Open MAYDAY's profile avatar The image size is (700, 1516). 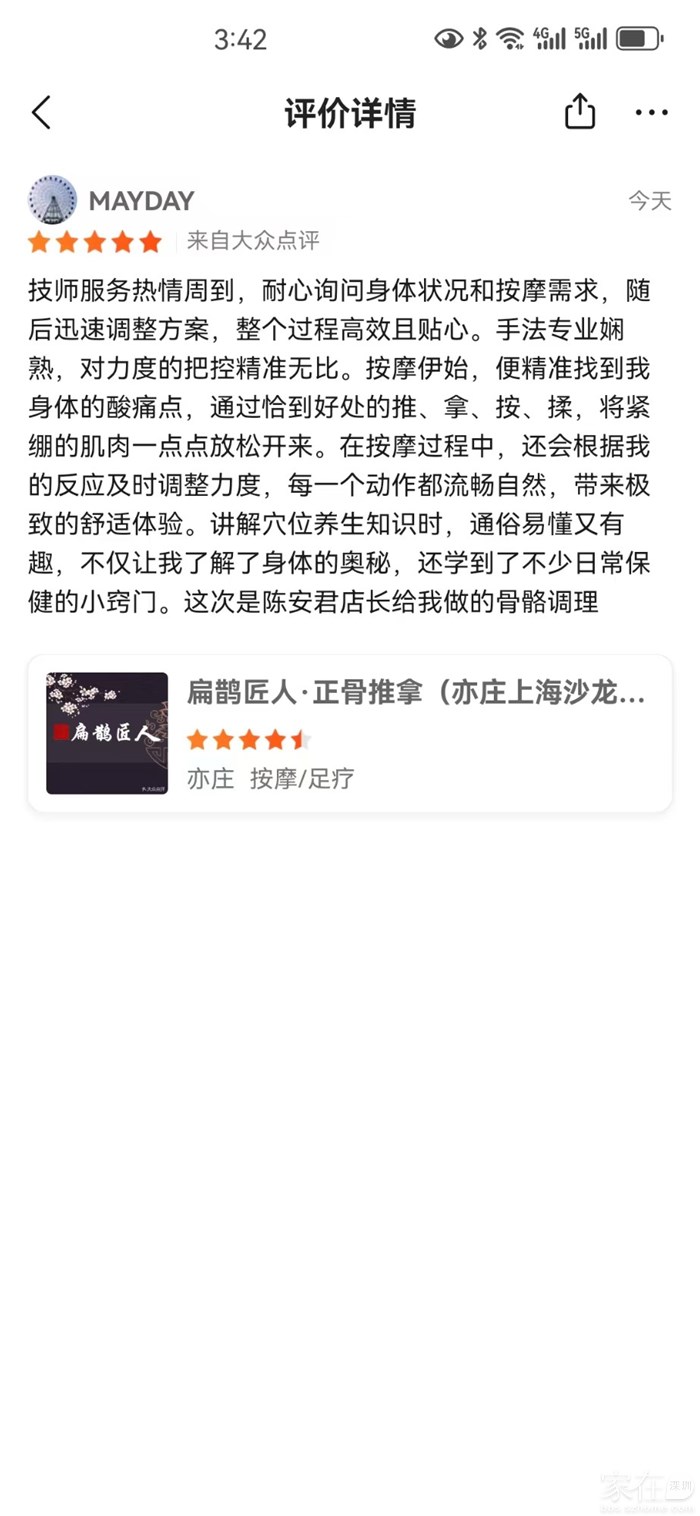point(52,200)
